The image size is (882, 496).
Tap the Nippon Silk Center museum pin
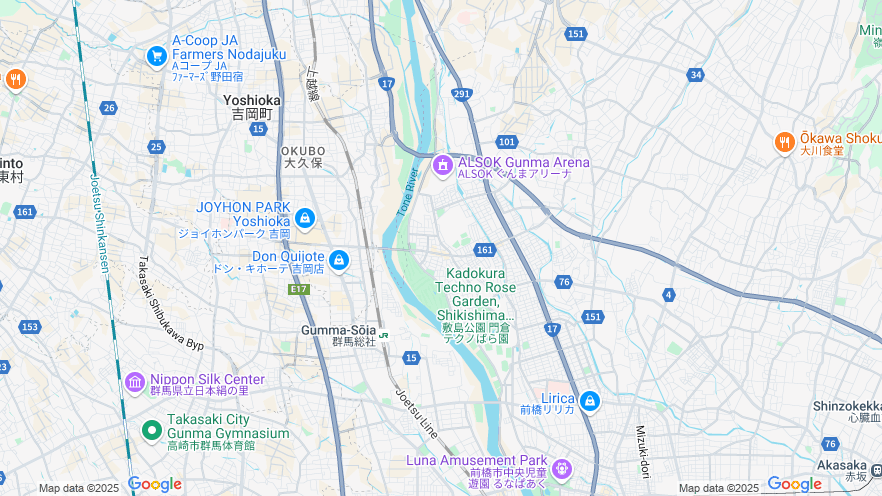click(135, 382)
